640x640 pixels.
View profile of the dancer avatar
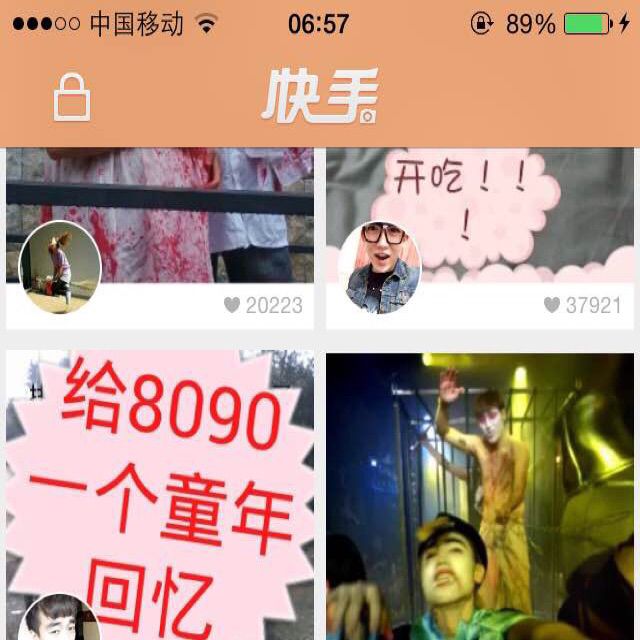point(60,267)
